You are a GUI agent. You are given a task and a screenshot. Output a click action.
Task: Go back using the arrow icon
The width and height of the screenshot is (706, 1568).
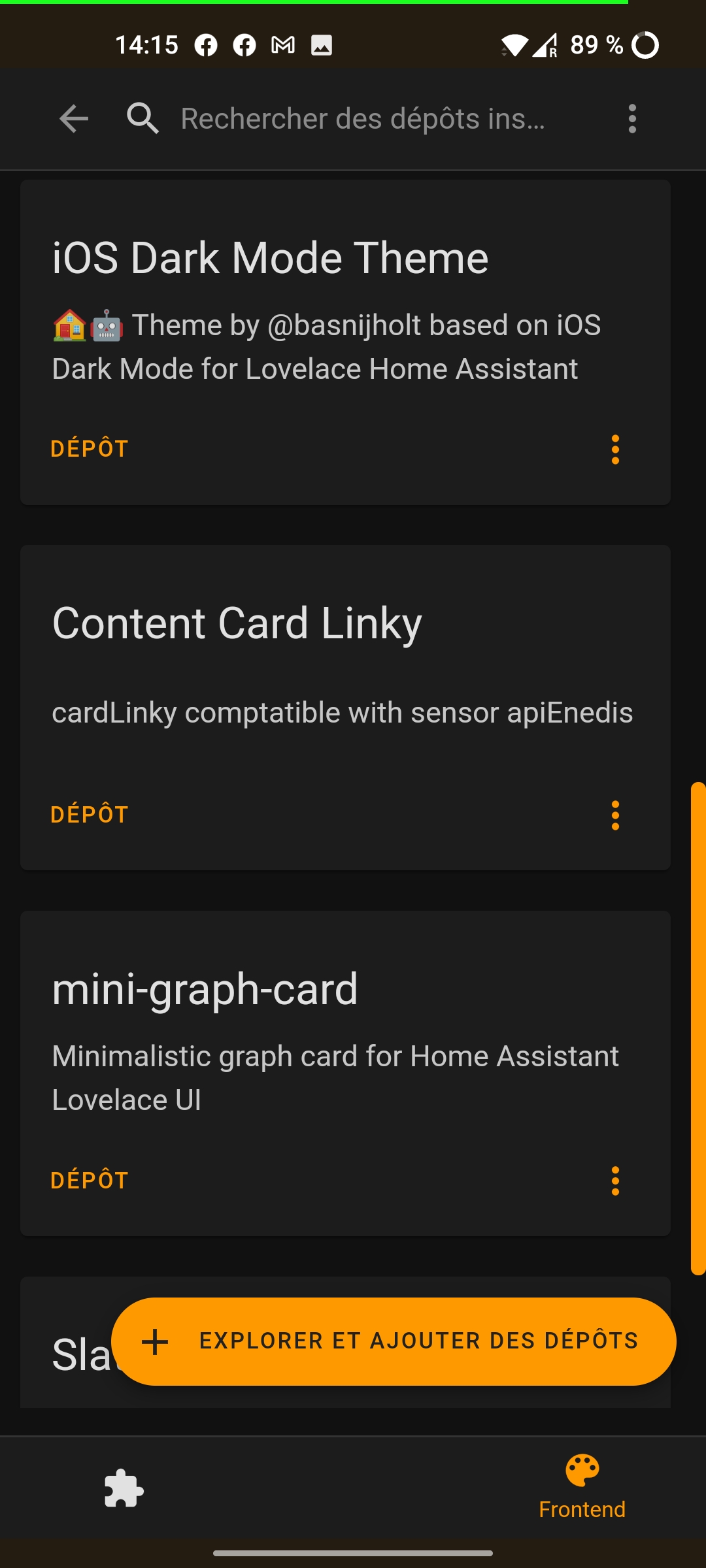(73, 119)
